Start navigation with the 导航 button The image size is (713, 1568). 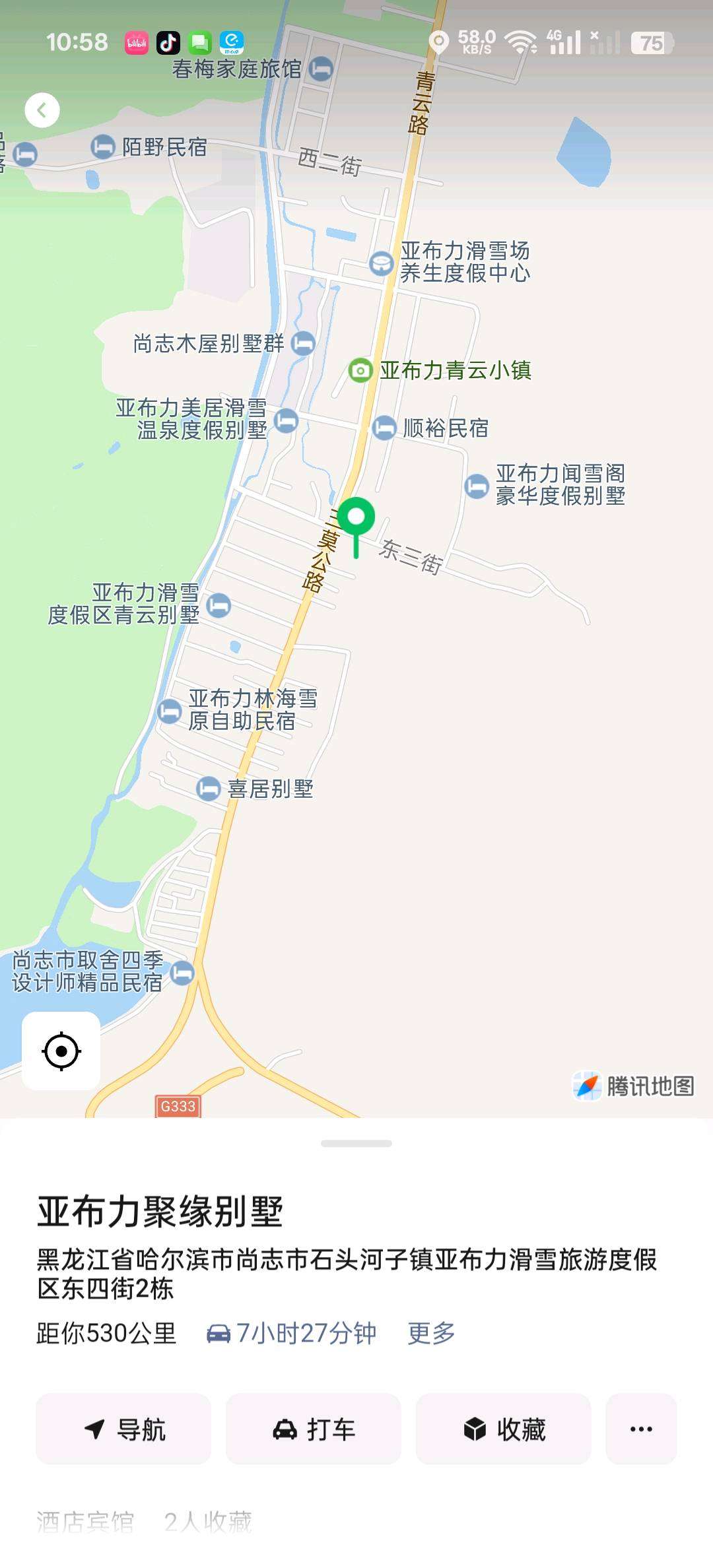point(123,1429)
